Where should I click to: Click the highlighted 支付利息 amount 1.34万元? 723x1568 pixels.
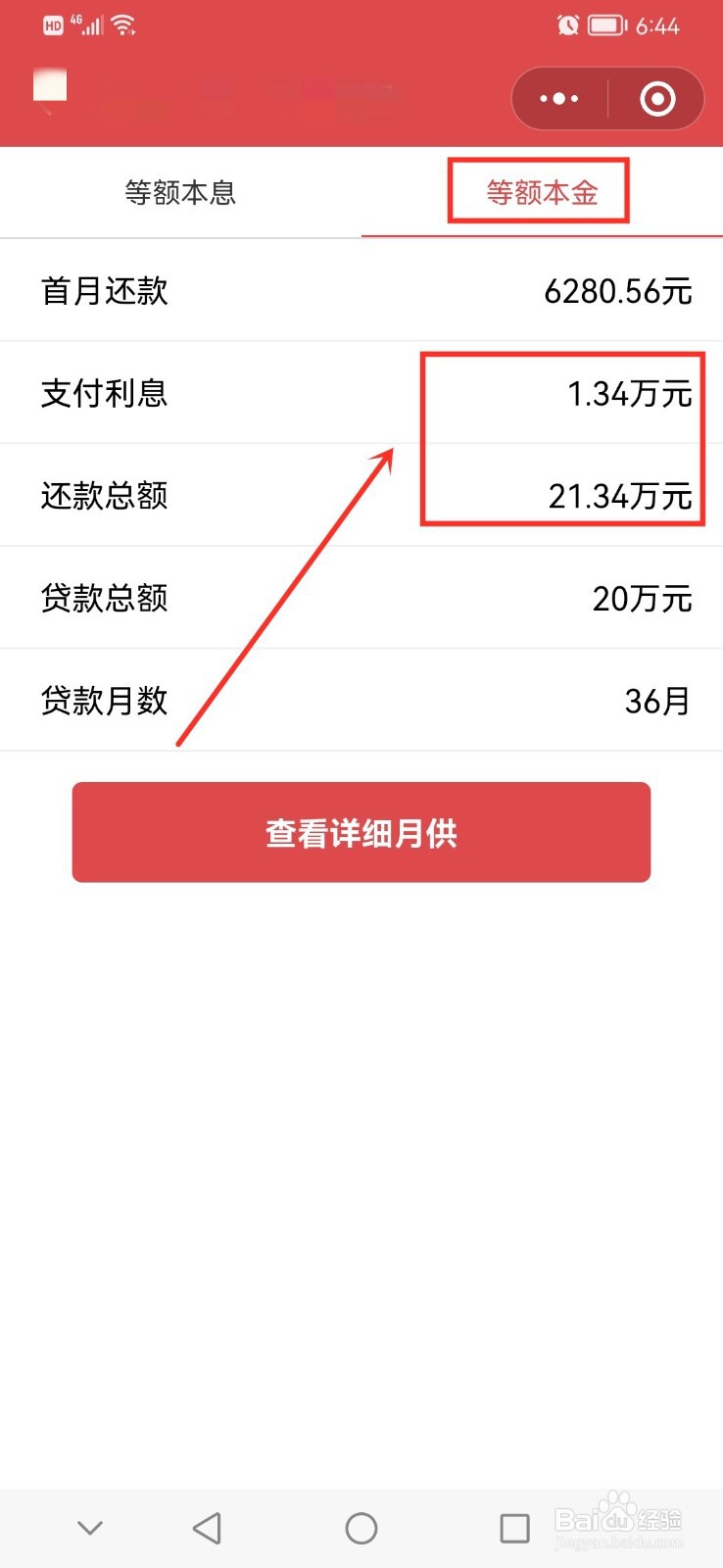coord(630,395)
